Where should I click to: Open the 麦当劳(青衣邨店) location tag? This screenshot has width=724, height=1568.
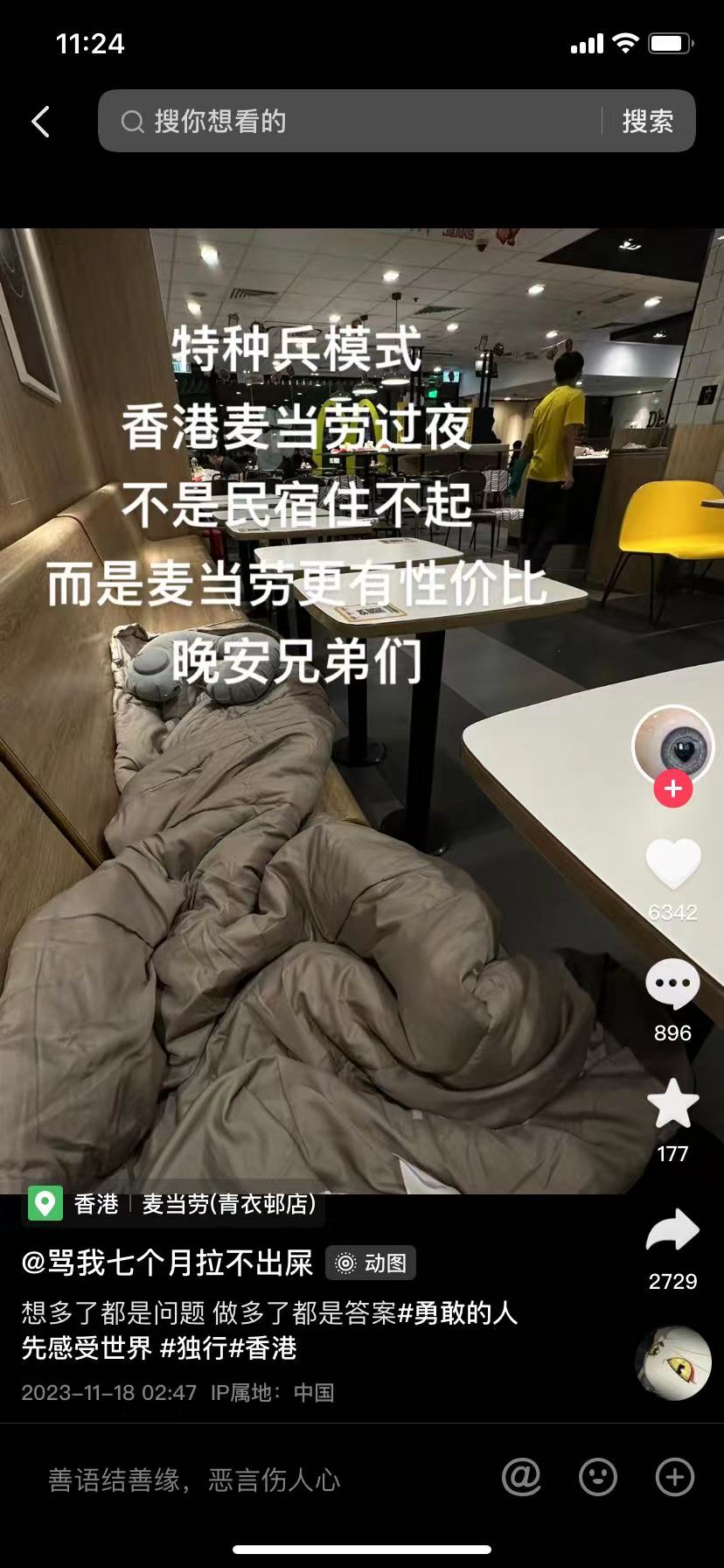[229, 1204]
